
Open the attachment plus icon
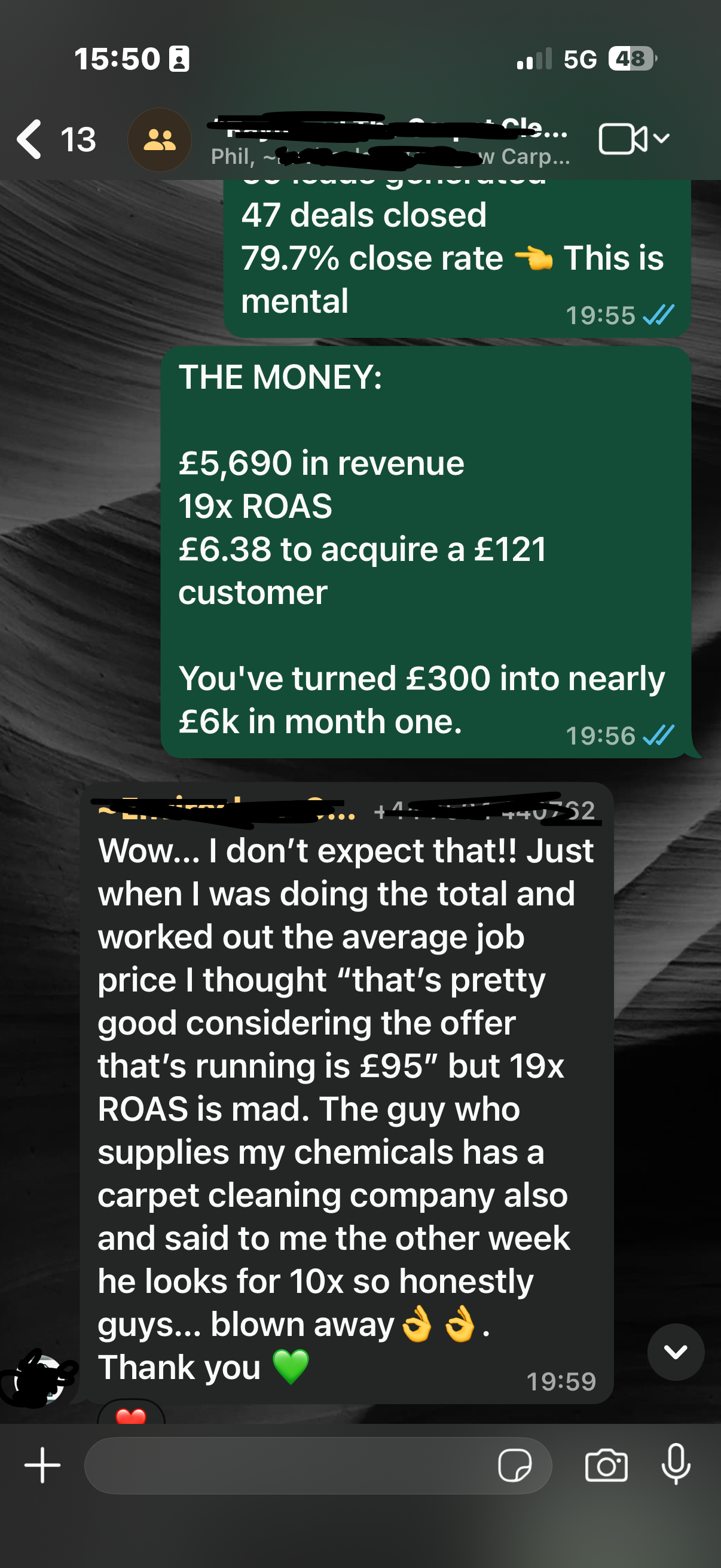pos(41,1465)
